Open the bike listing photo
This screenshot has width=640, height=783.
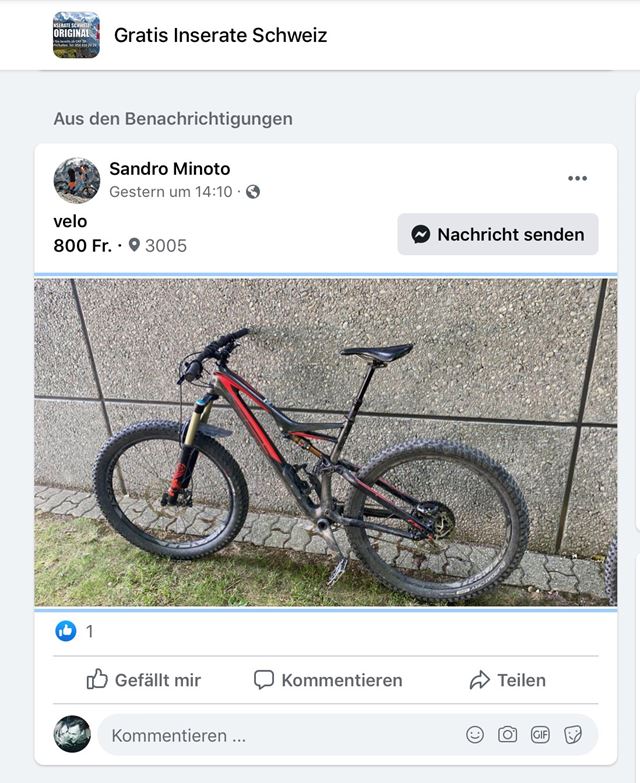coord(325,442)
